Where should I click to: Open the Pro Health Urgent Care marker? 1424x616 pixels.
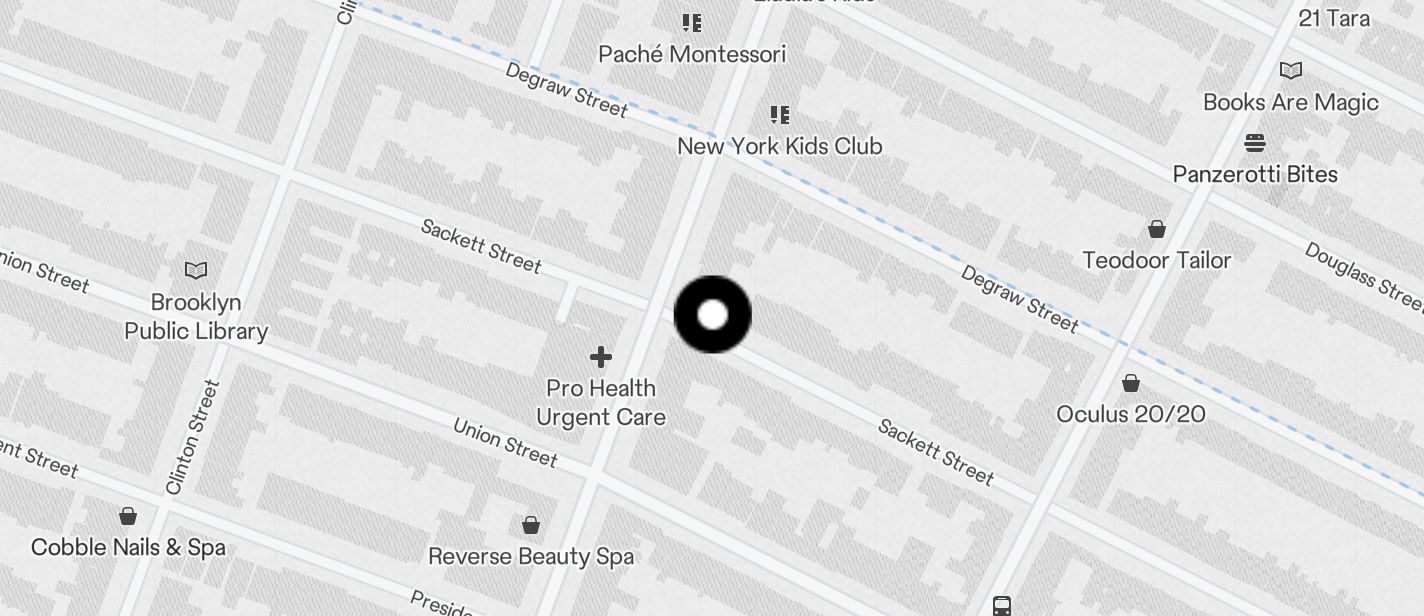600,357
